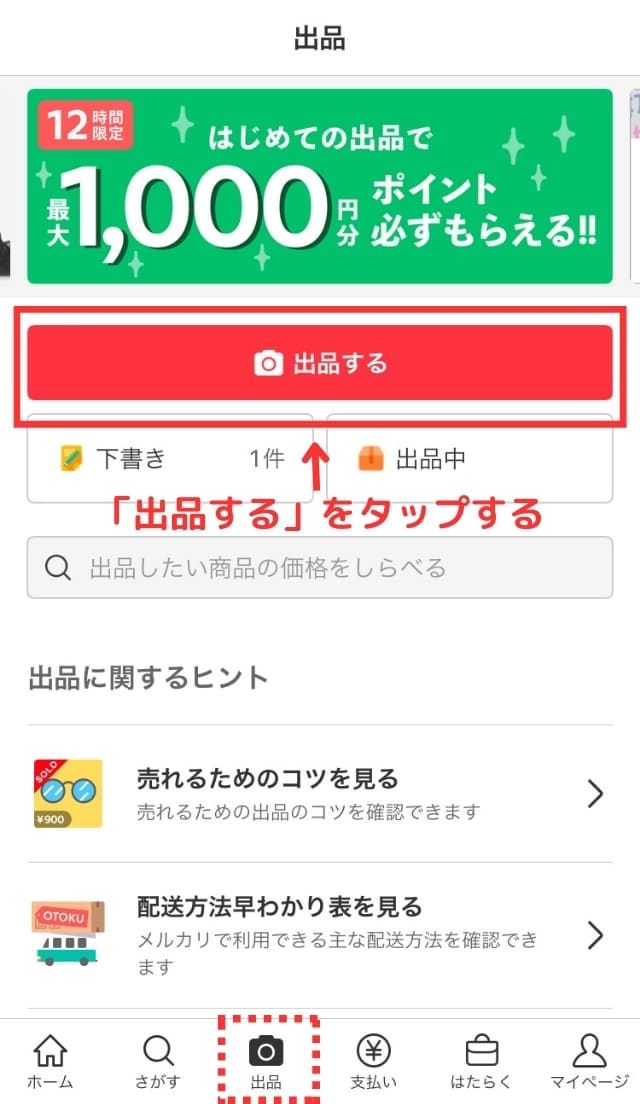Select the 出品 tab

tap(266, 1062)
